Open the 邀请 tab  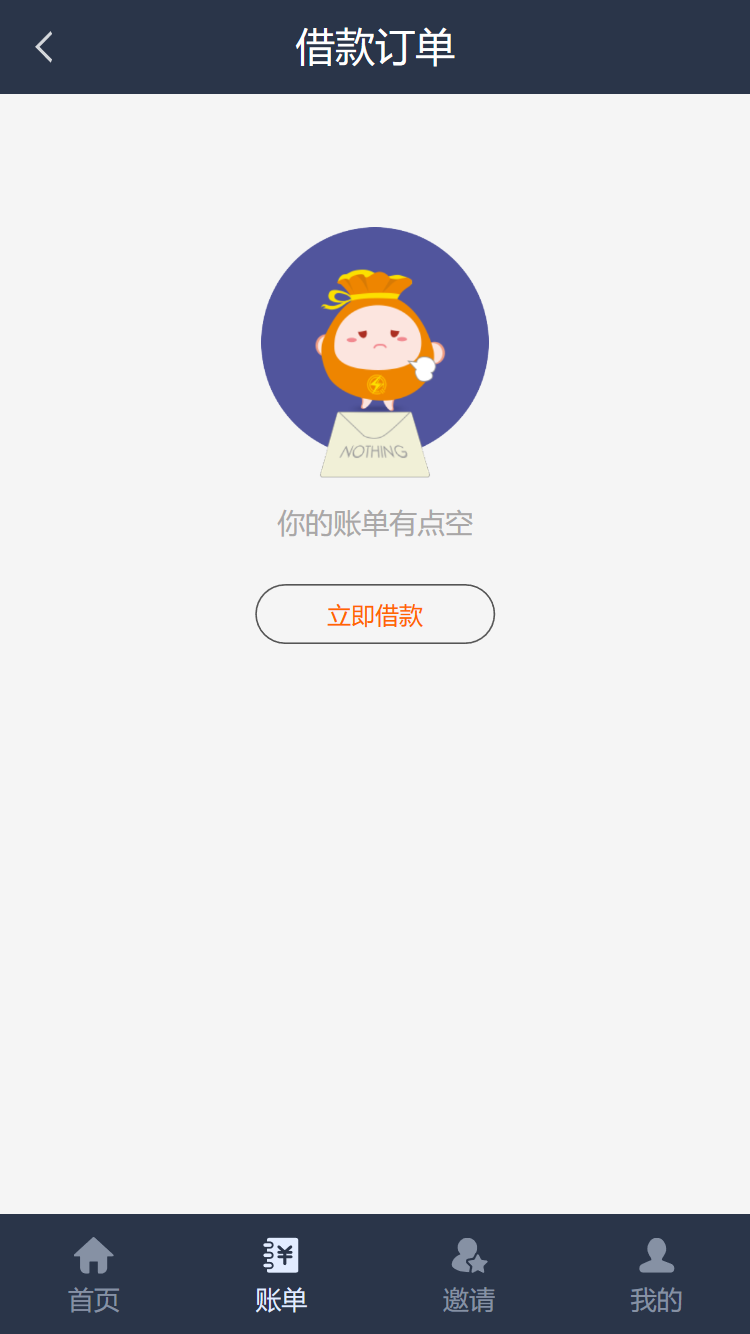coord(469,1274)
